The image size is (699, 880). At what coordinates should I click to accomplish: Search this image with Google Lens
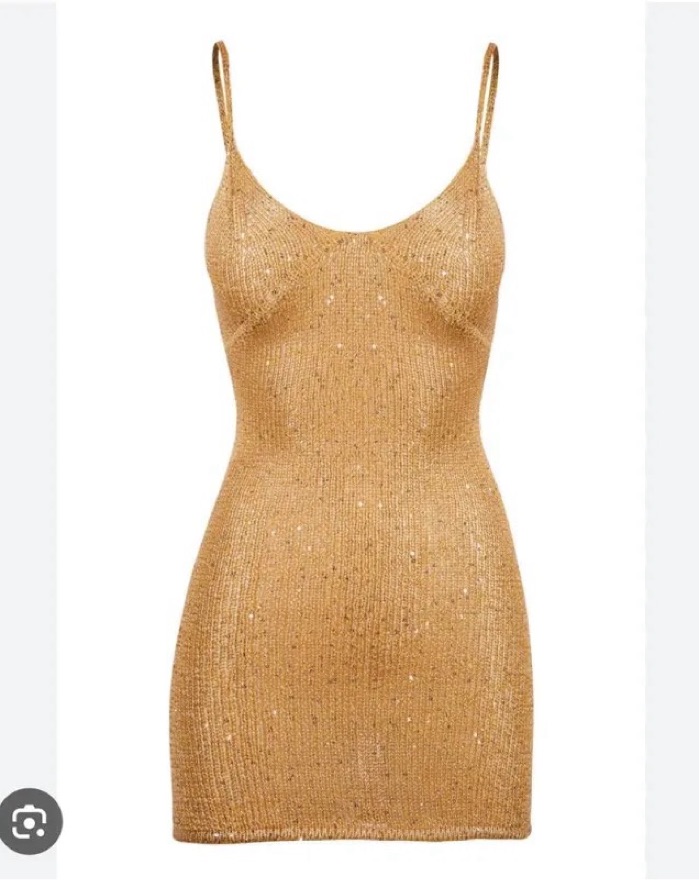pos(30,821)
